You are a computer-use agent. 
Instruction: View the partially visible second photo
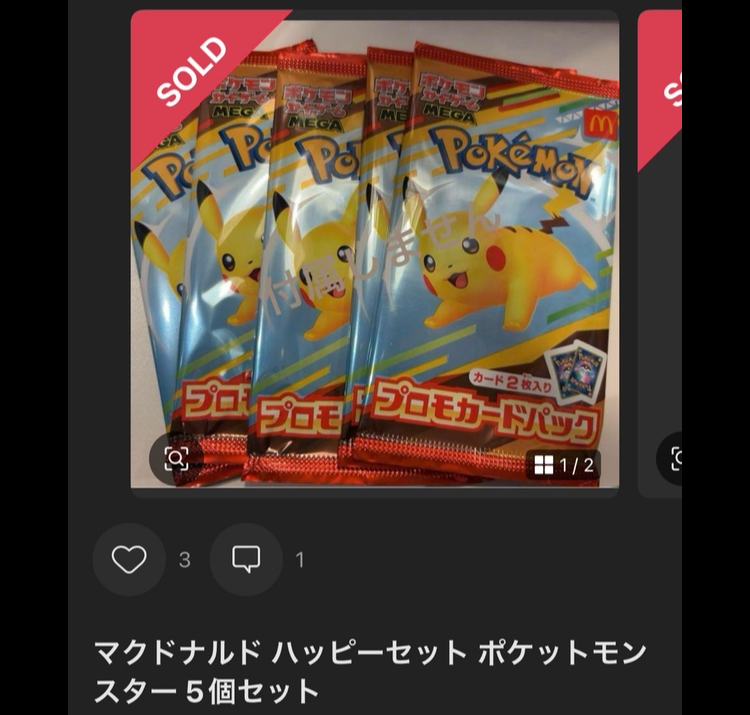[660, 250]
